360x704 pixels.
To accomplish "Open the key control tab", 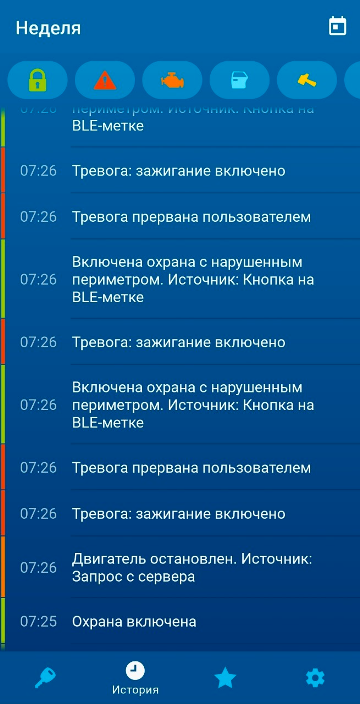I will point(45,678).
